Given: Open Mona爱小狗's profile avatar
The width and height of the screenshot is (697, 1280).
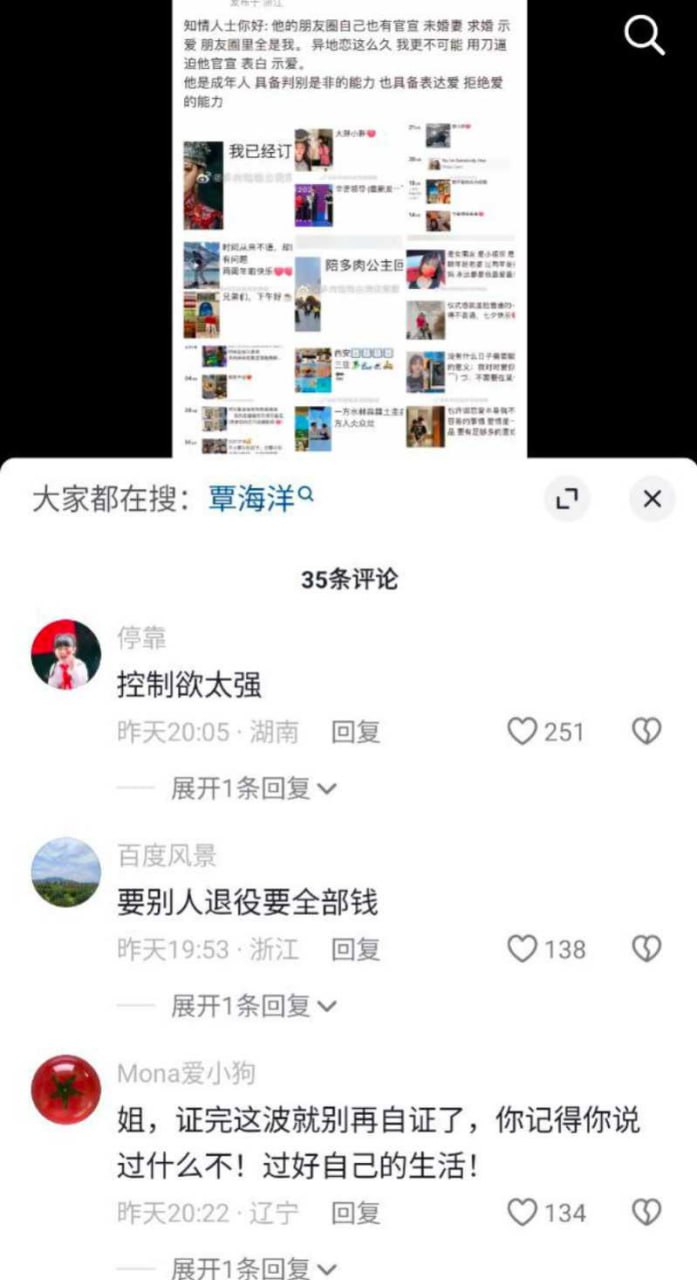Looking at the screenshot, I should 67,1089.
